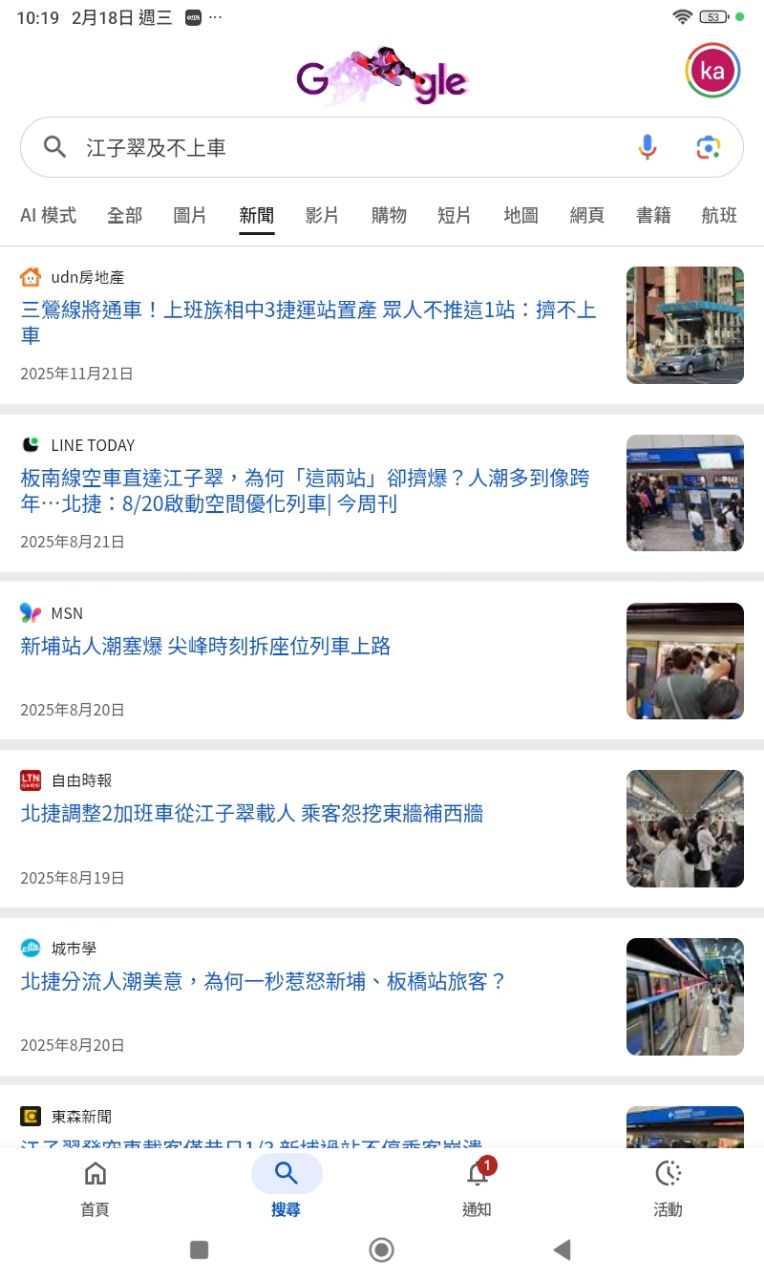Switch to the 影片 tab
The image size is (764, 1280).
click(322, 215)
